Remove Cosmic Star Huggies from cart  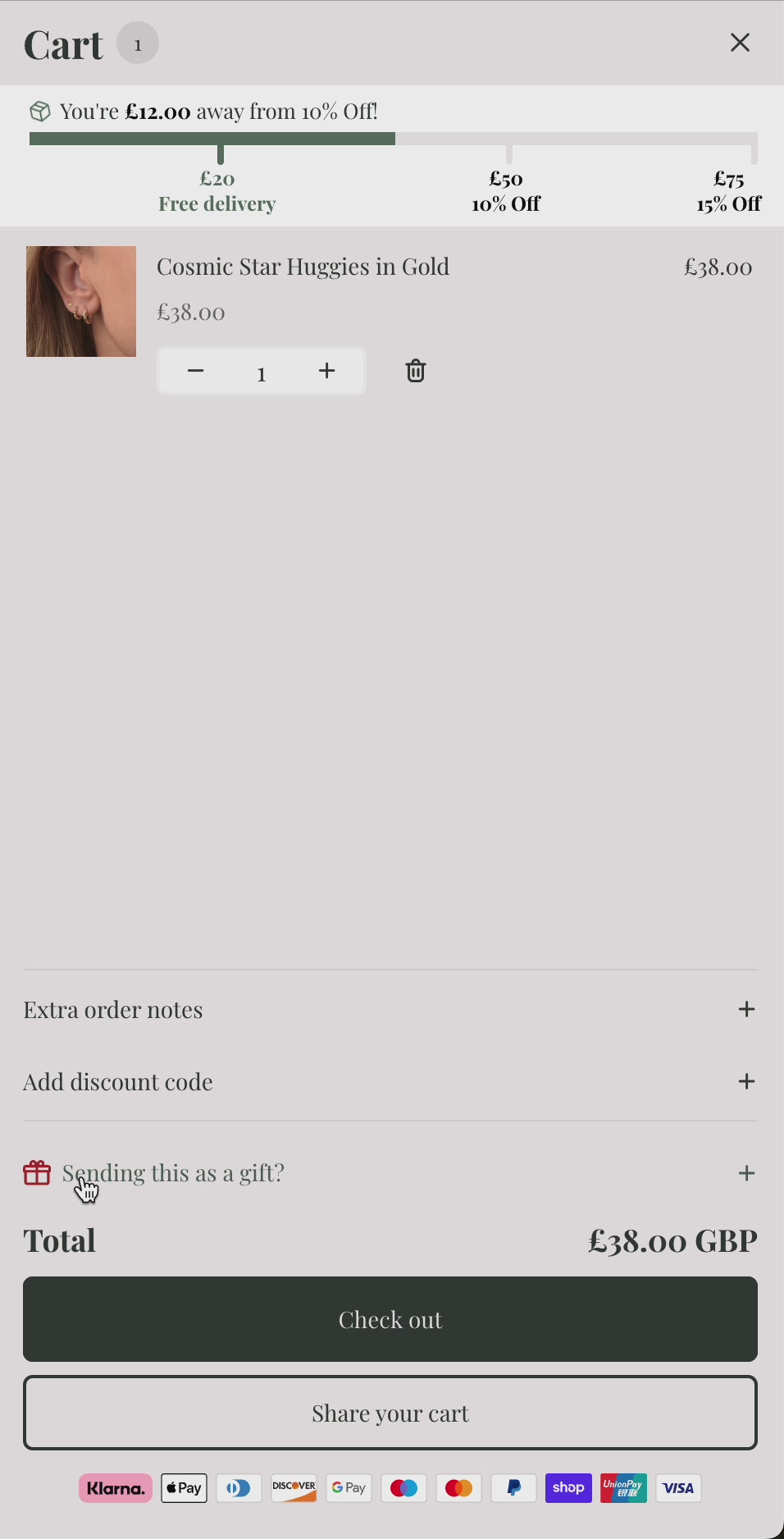tap(416, 371)
